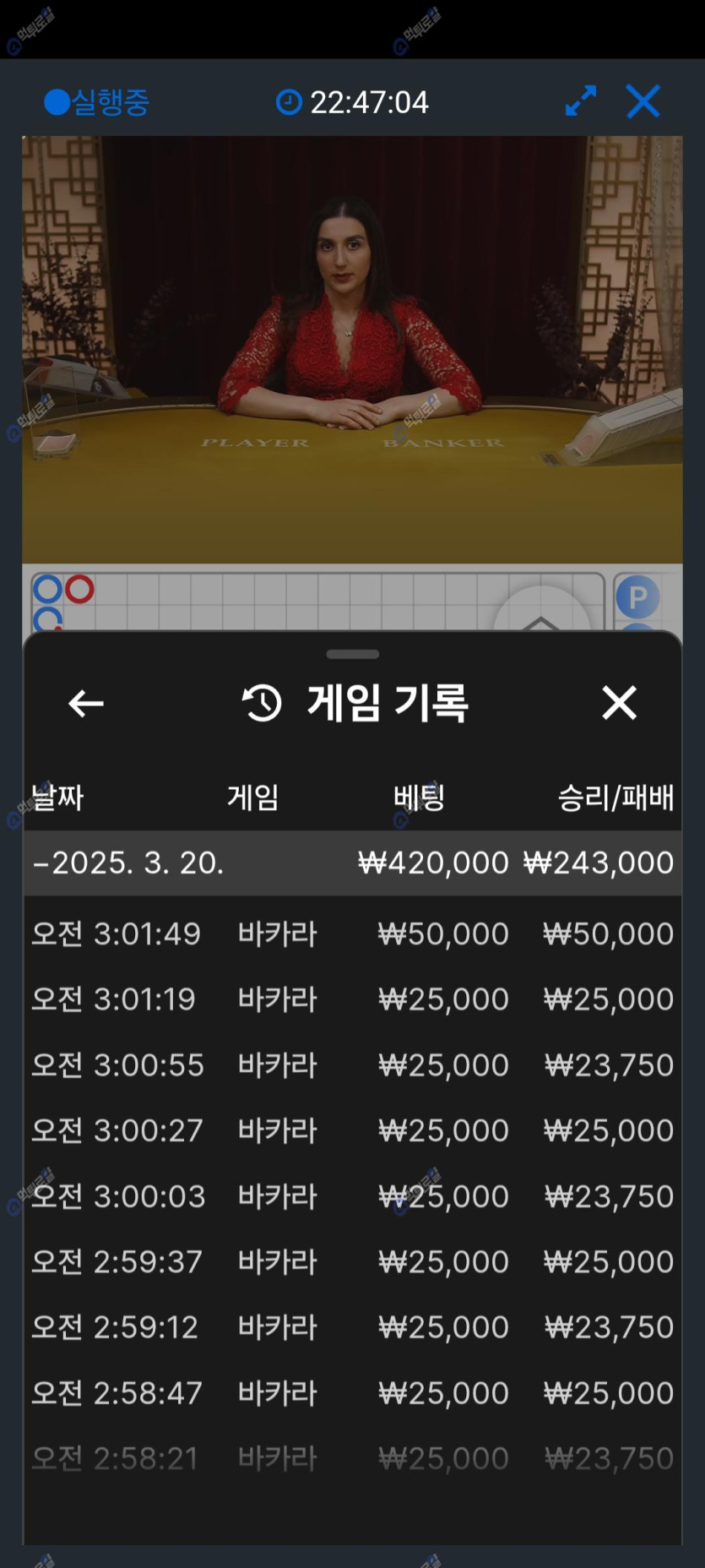
Task: Open the 오전 3:01:19 baccarat record
Action: click(x=352, y=999)
